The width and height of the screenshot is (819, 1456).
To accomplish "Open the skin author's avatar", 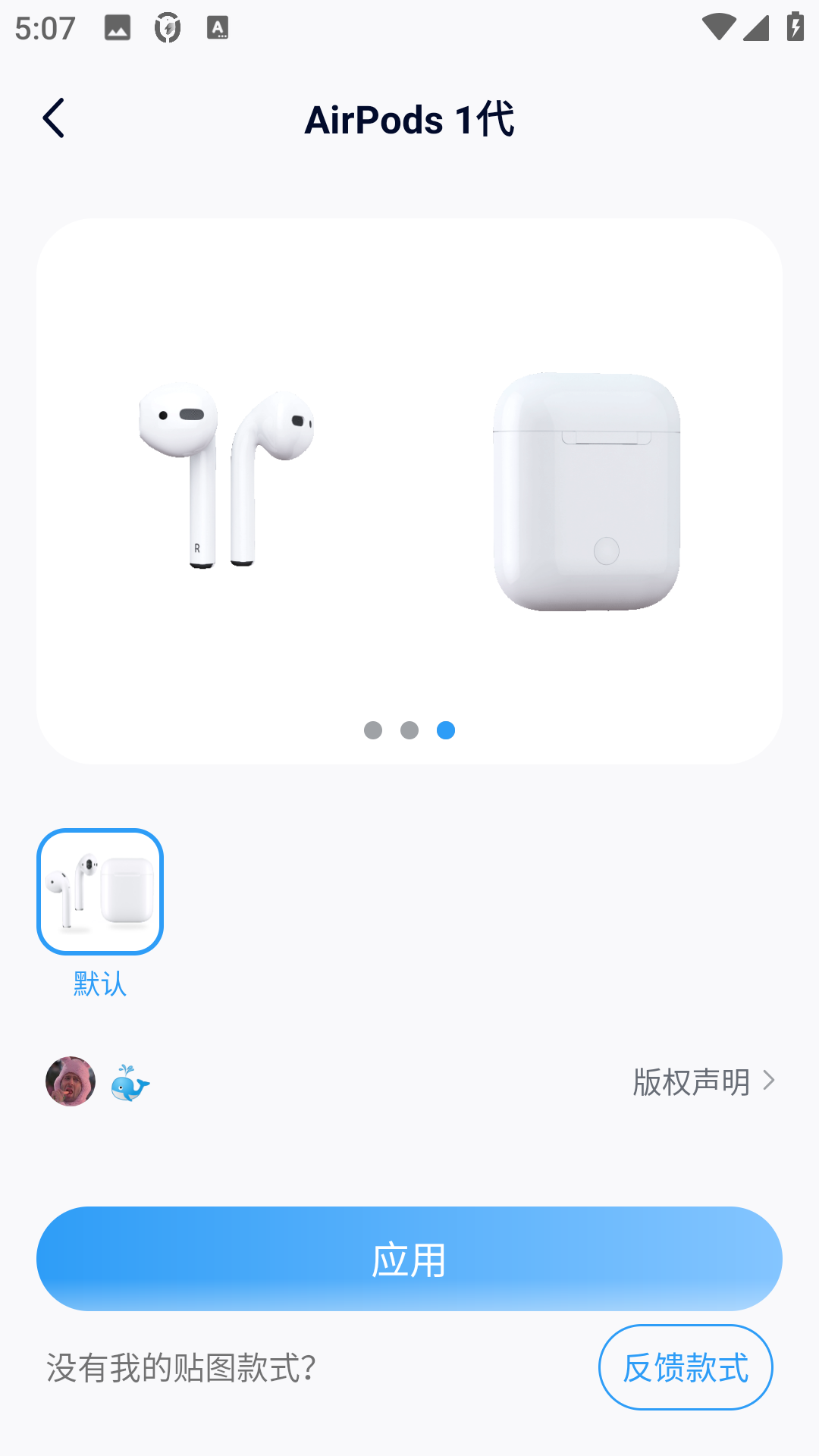I will [x=71, y=1081].
